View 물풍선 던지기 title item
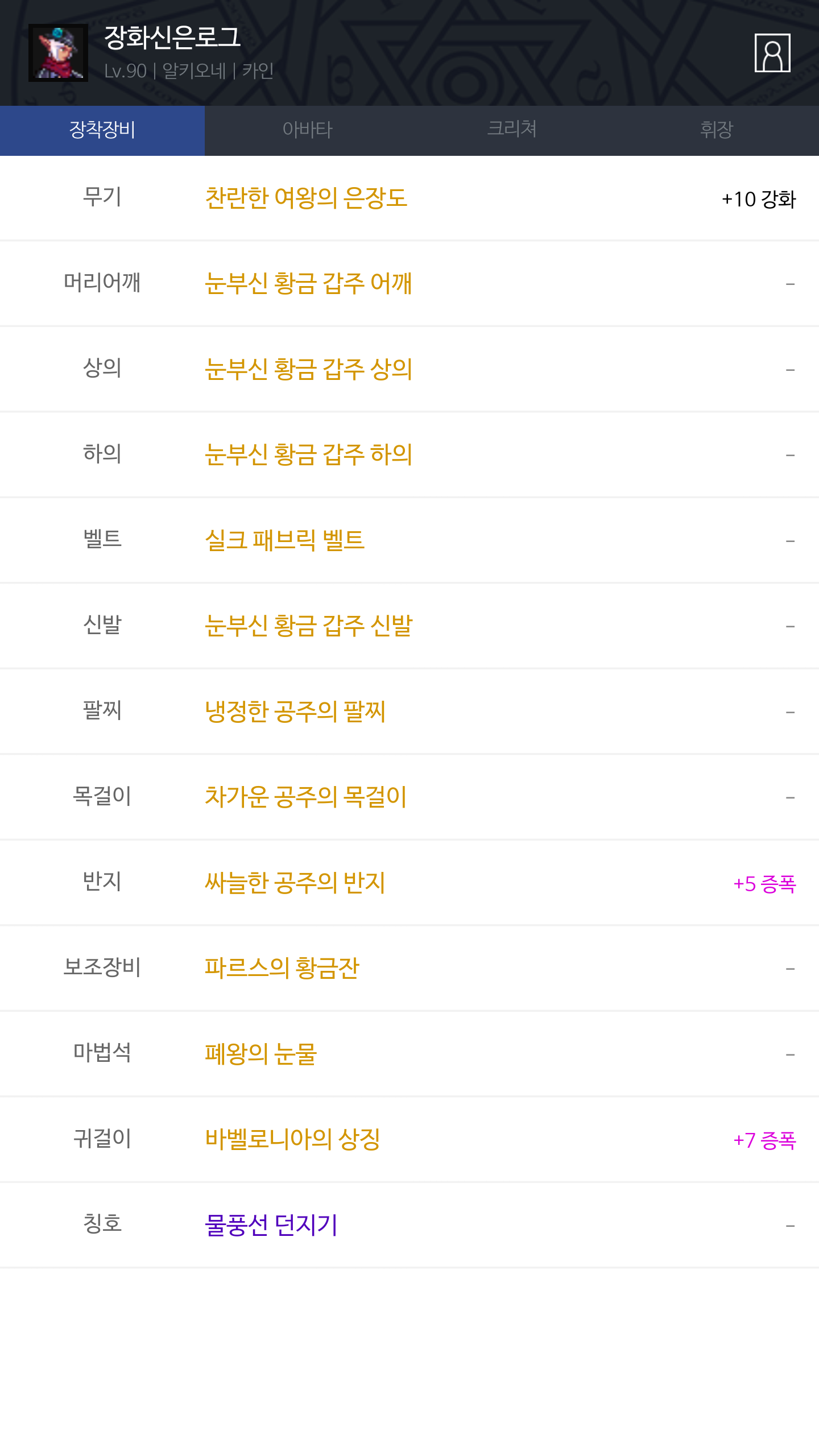 pyautogui.click(x=271, y=1225)
